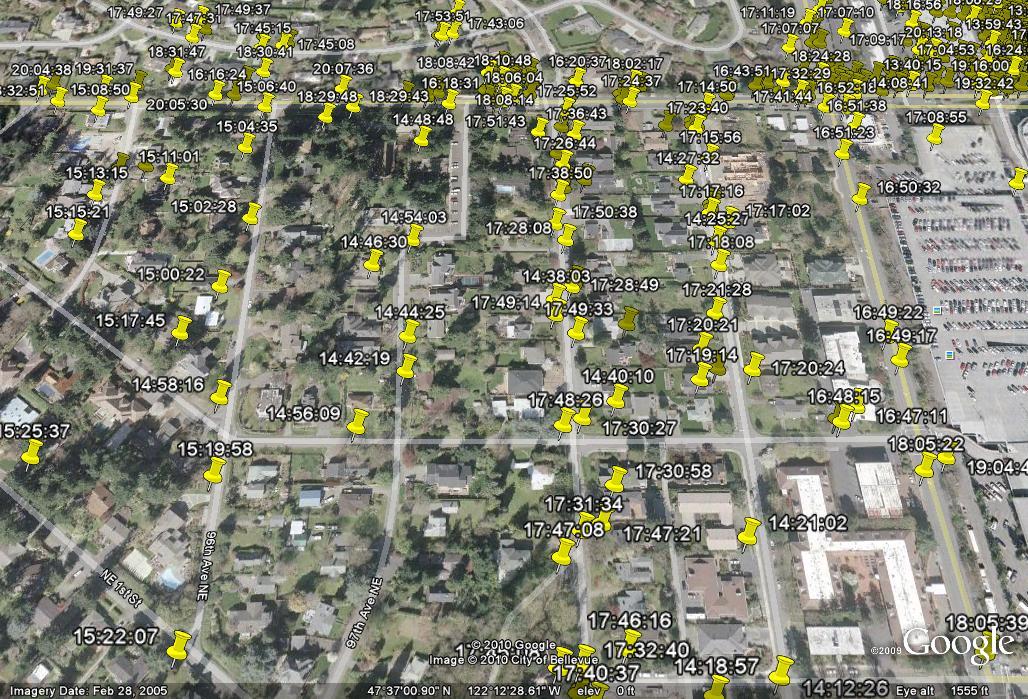Select the 14:42:19 placemark

[407, 367]
